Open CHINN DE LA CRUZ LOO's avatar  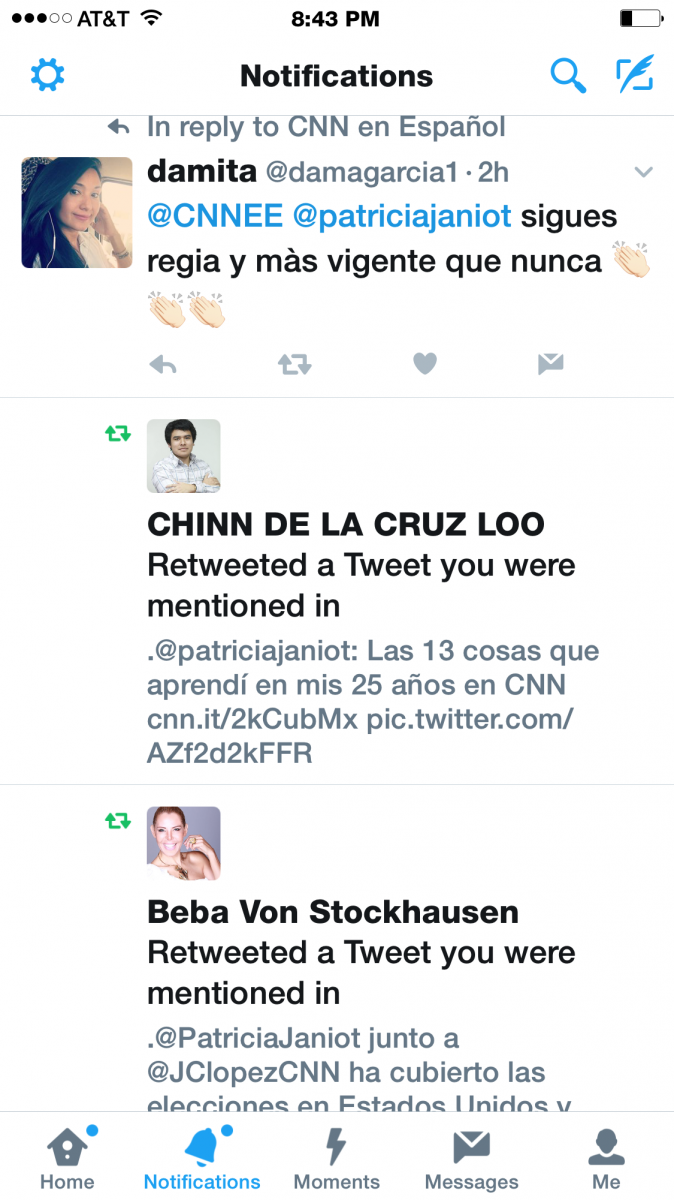tap(184, 456)
